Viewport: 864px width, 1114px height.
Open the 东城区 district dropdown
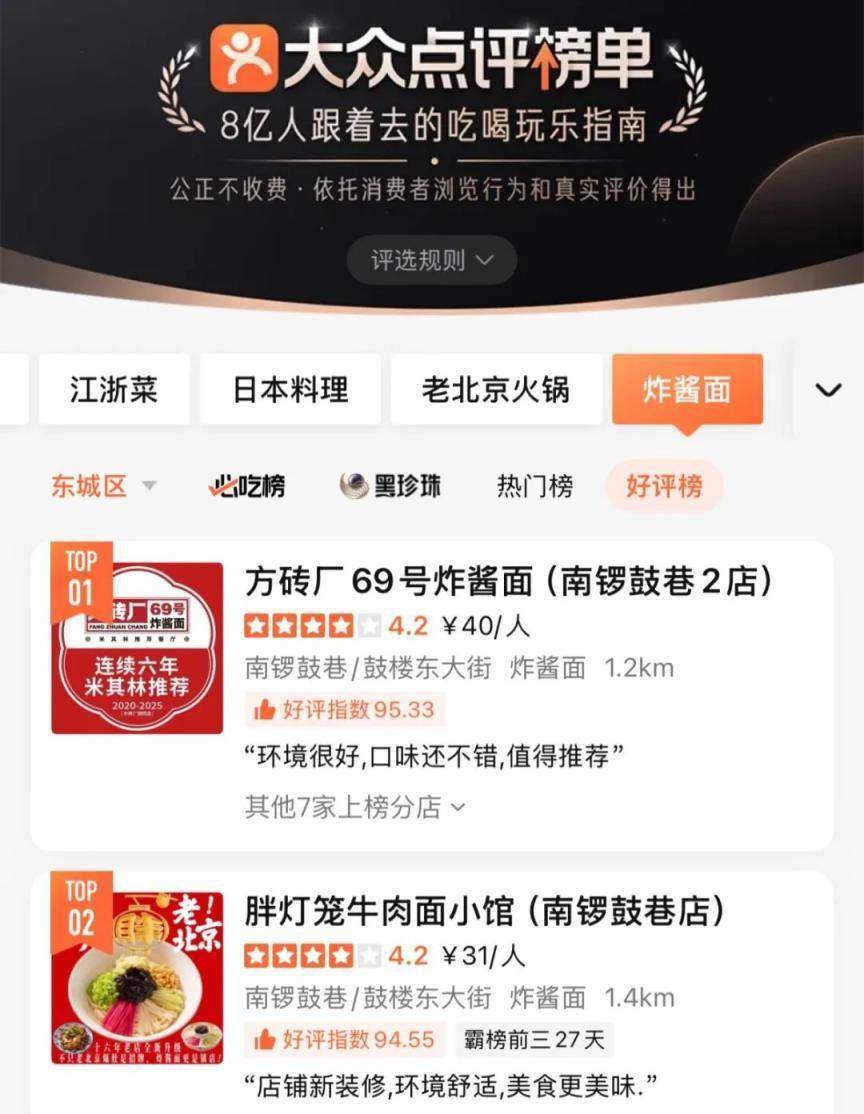click(x=104, y=487)
